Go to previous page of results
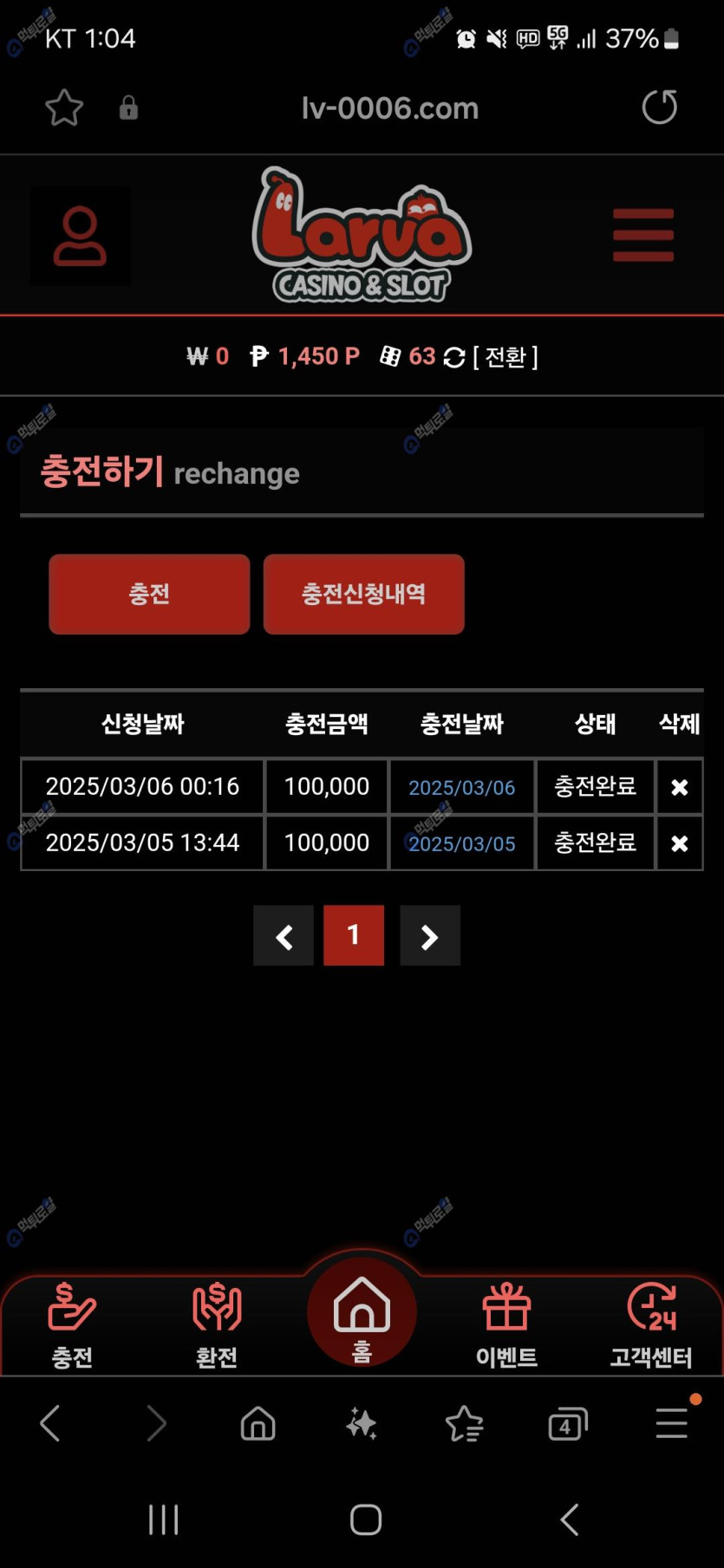724x1568 pixels. click(x=284, y=936)
